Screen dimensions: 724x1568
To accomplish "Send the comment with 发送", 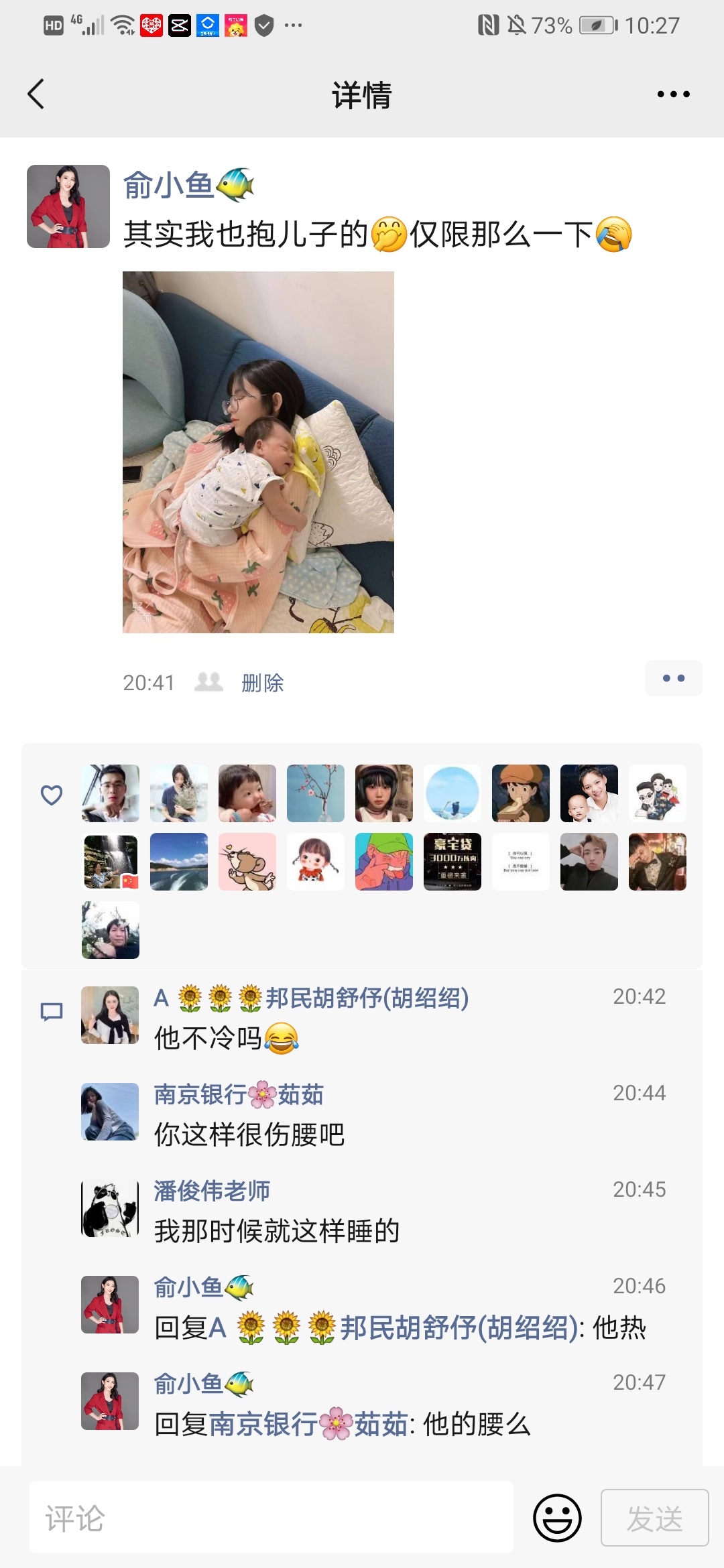I will pos(654,1518).
